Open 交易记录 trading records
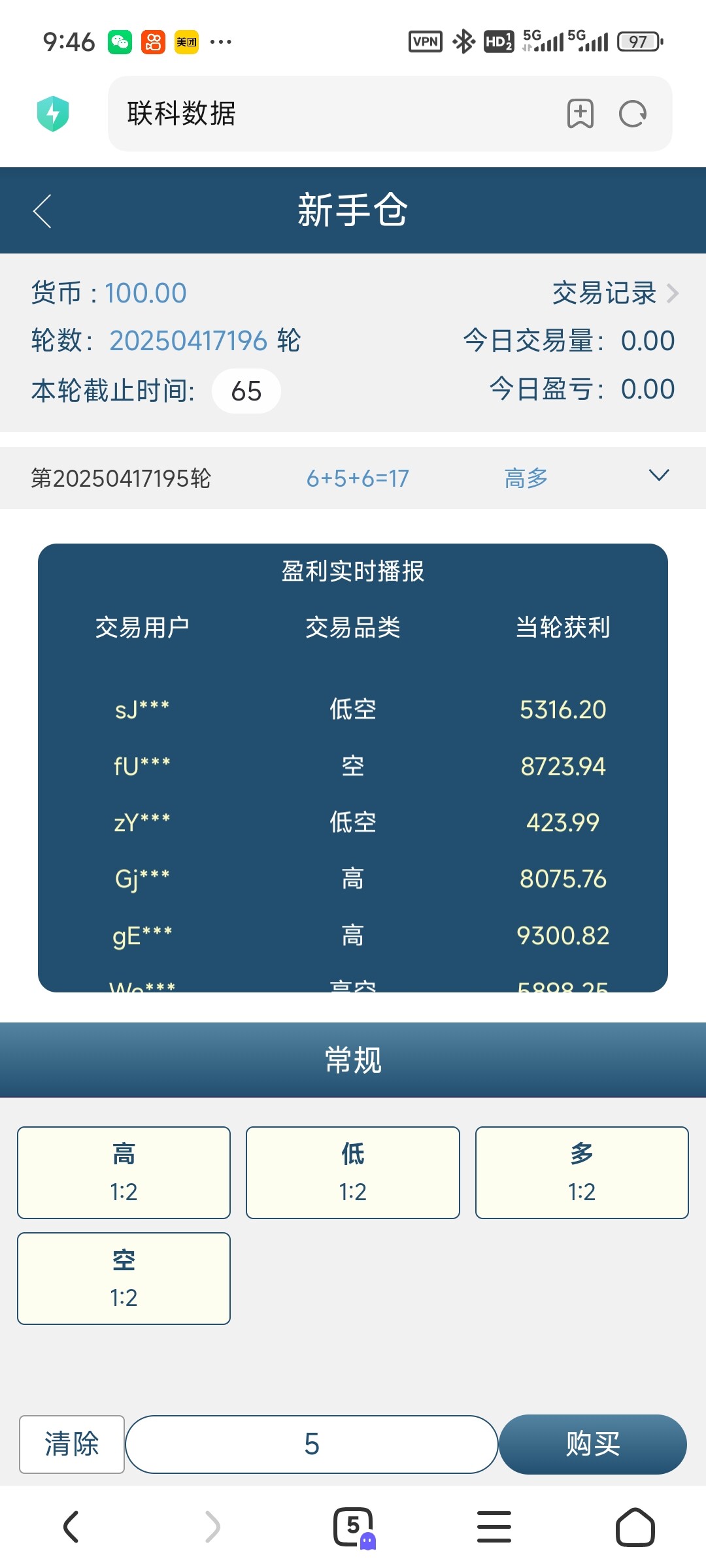The height and width of the screenshot is (1568, 706). click(615, 293)
